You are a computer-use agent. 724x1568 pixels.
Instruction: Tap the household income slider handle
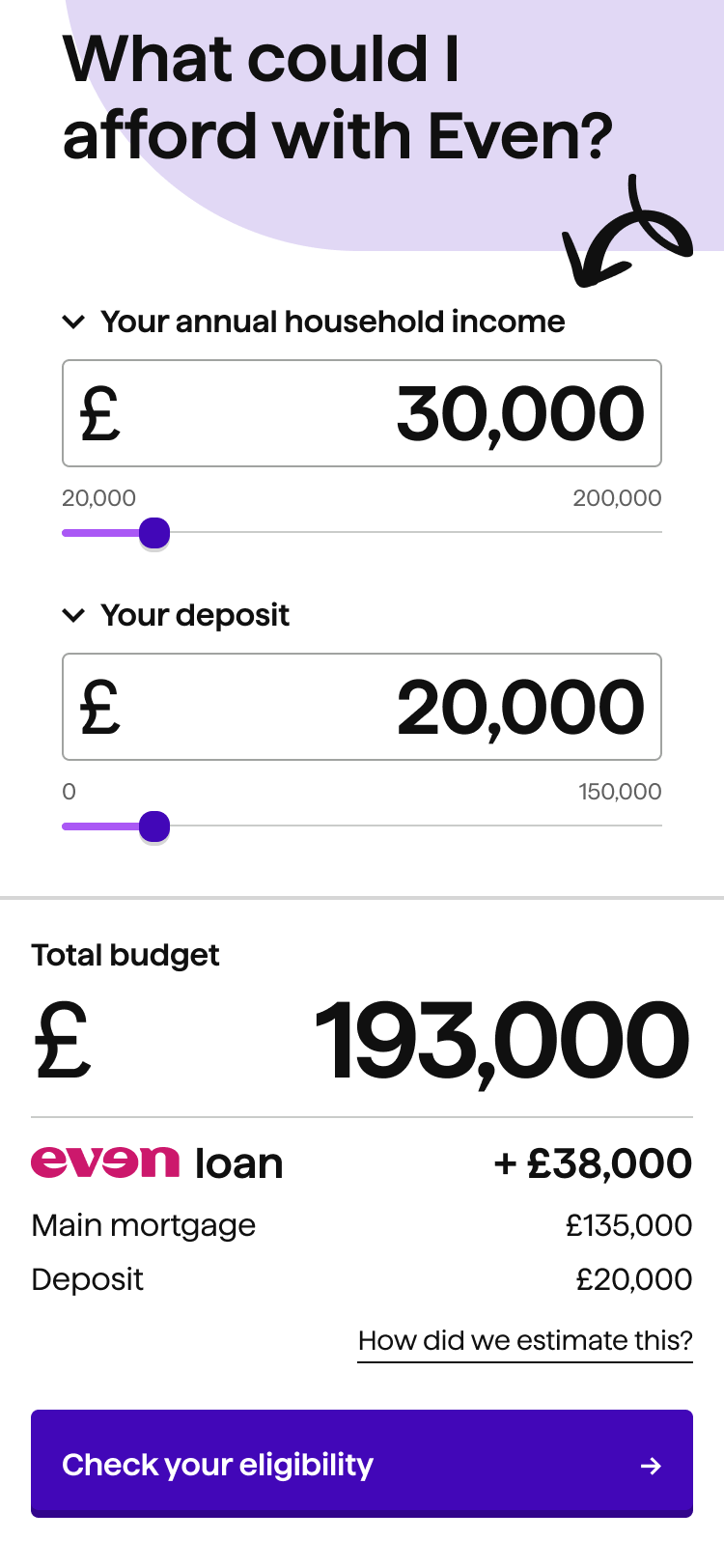tap(154, 533)
